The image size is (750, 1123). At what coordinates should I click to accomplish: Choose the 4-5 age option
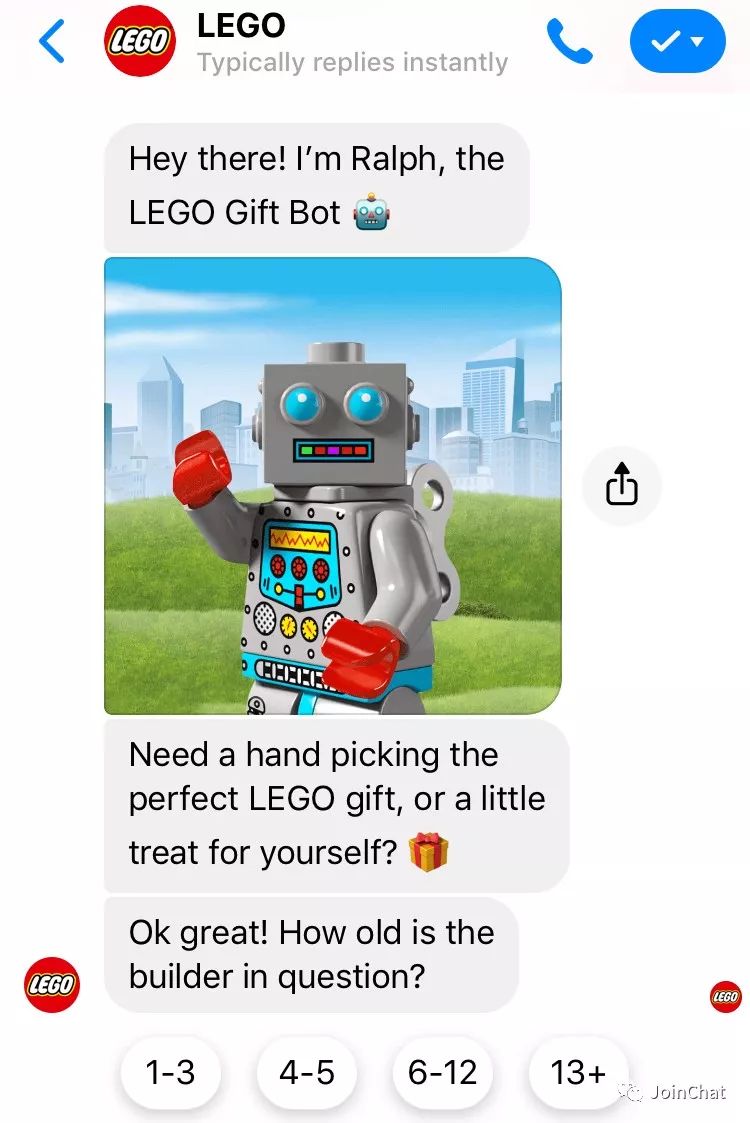307,1073
